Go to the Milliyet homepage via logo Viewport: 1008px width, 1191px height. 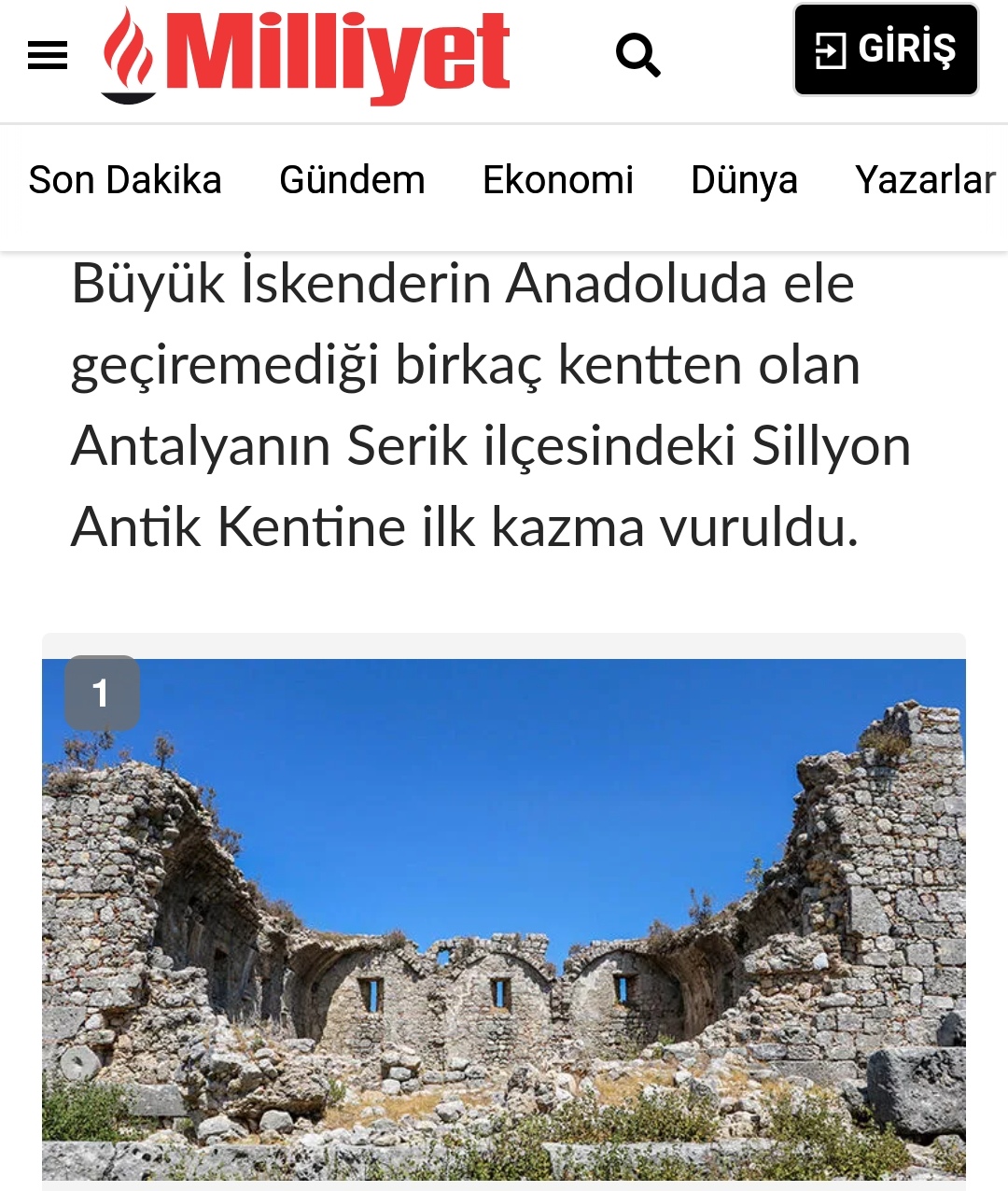(x=306, y=55)
